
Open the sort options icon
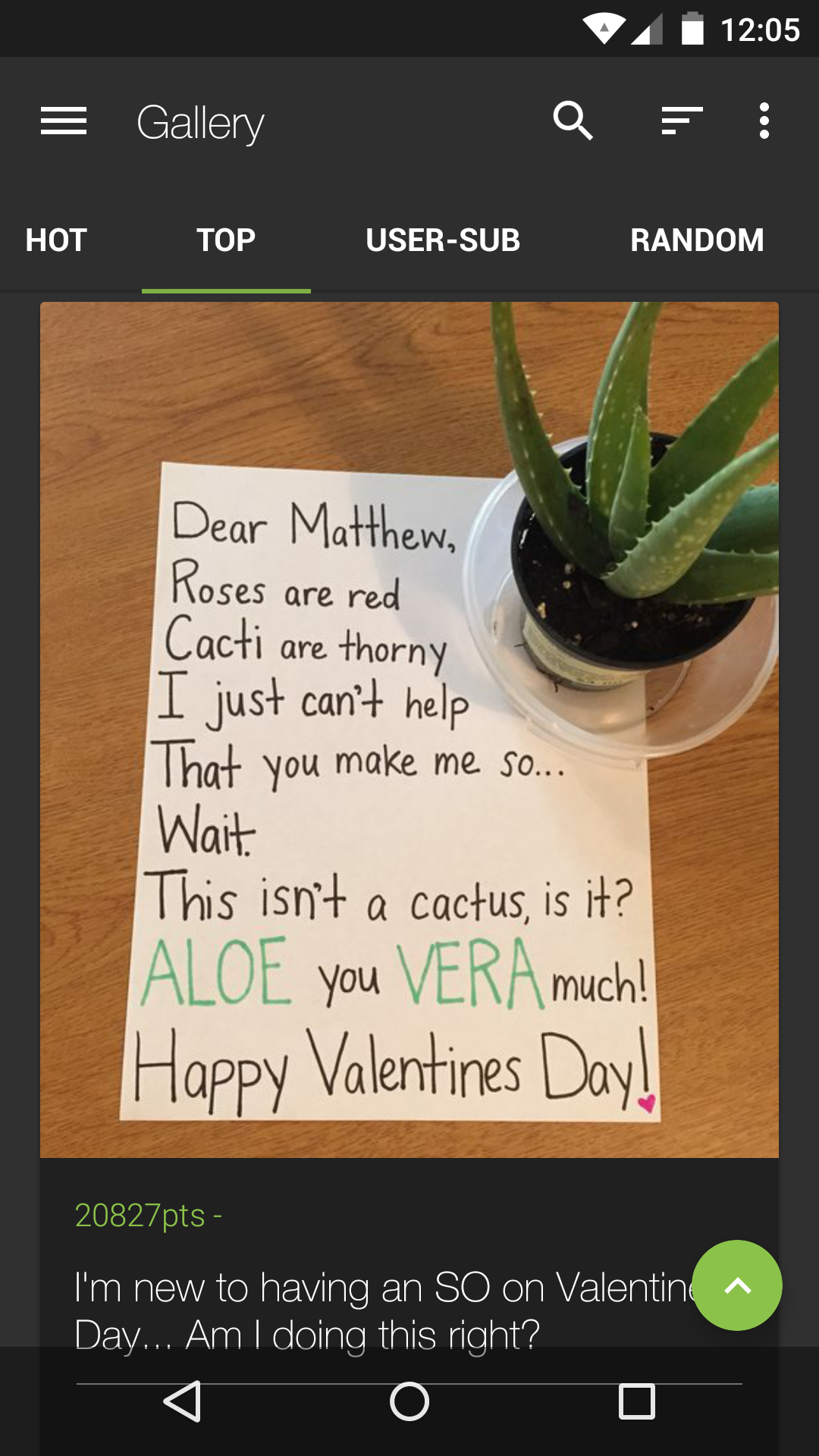(682, 121)
